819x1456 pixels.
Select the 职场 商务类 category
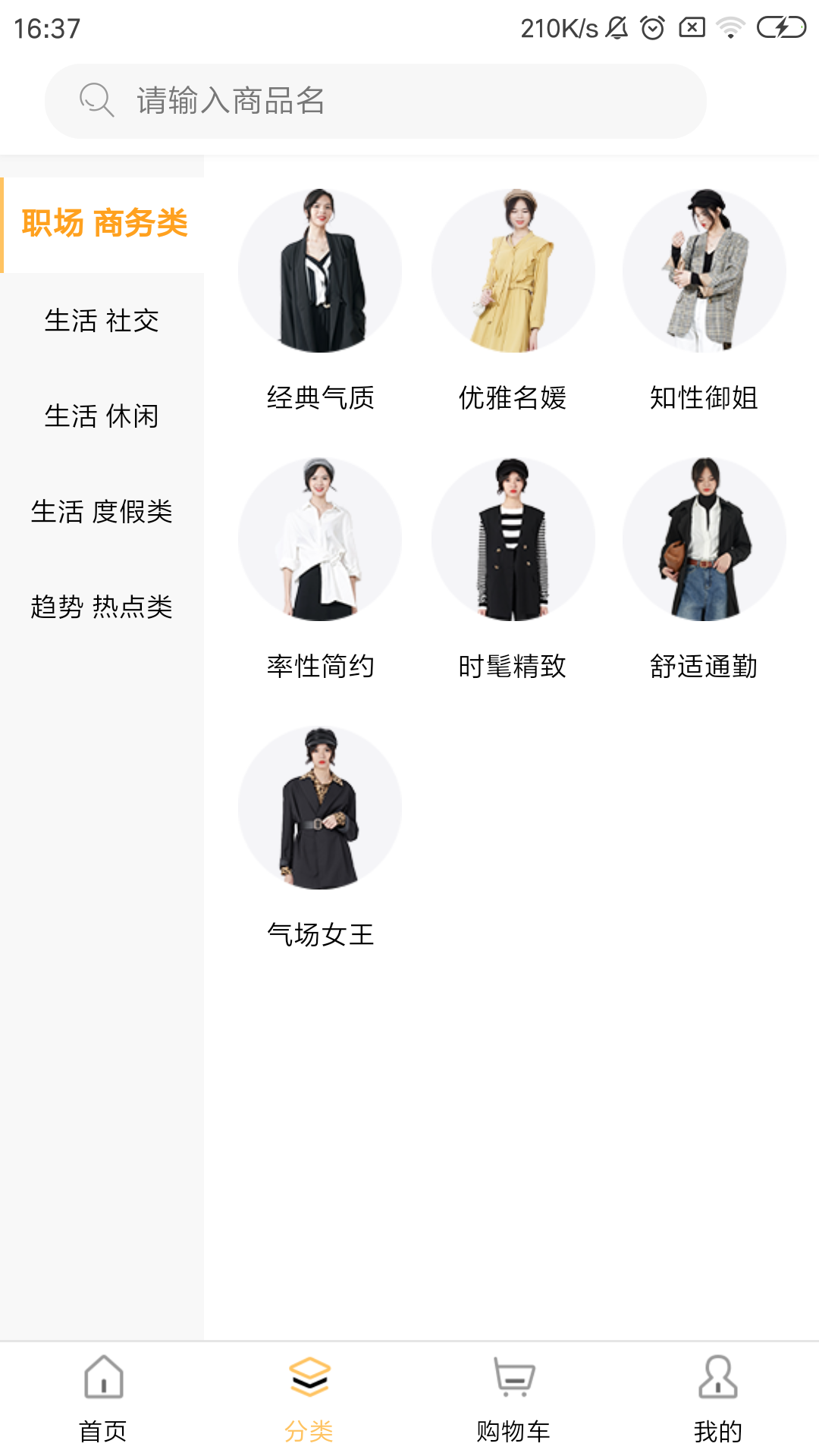point(104,224)
